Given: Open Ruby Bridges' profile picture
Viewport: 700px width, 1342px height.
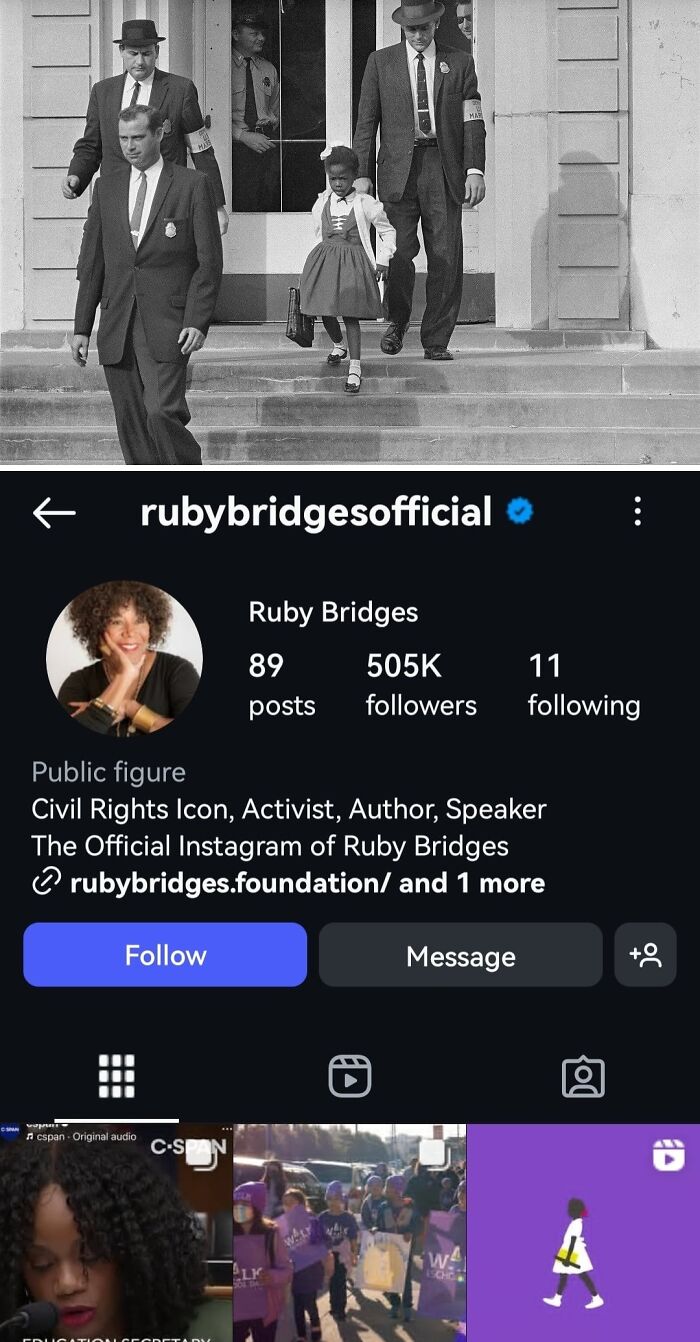Looking at the screenshot, I should tap(124, 659).
